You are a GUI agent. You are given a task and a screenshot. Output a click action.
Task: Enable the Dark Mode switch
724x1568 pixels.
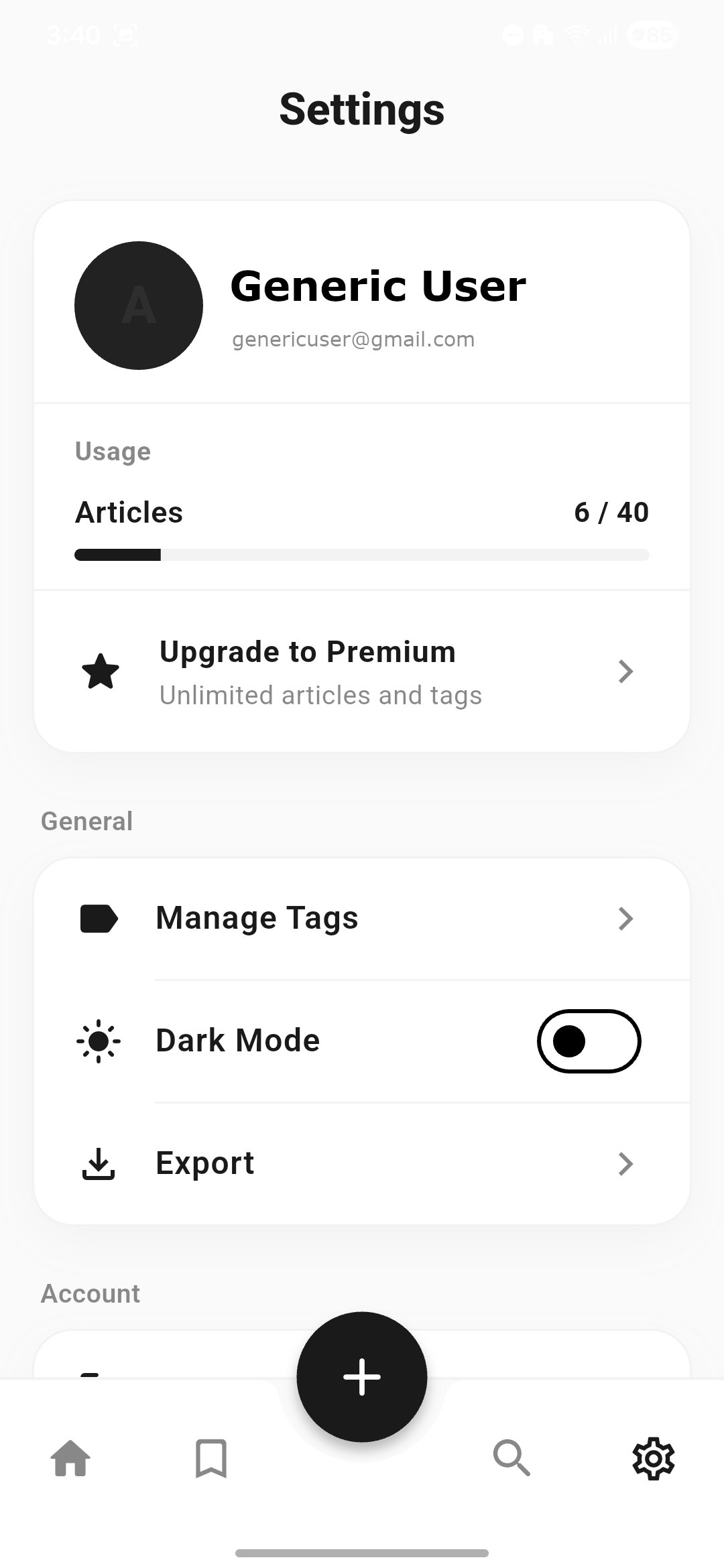(x=589, y=1041)
